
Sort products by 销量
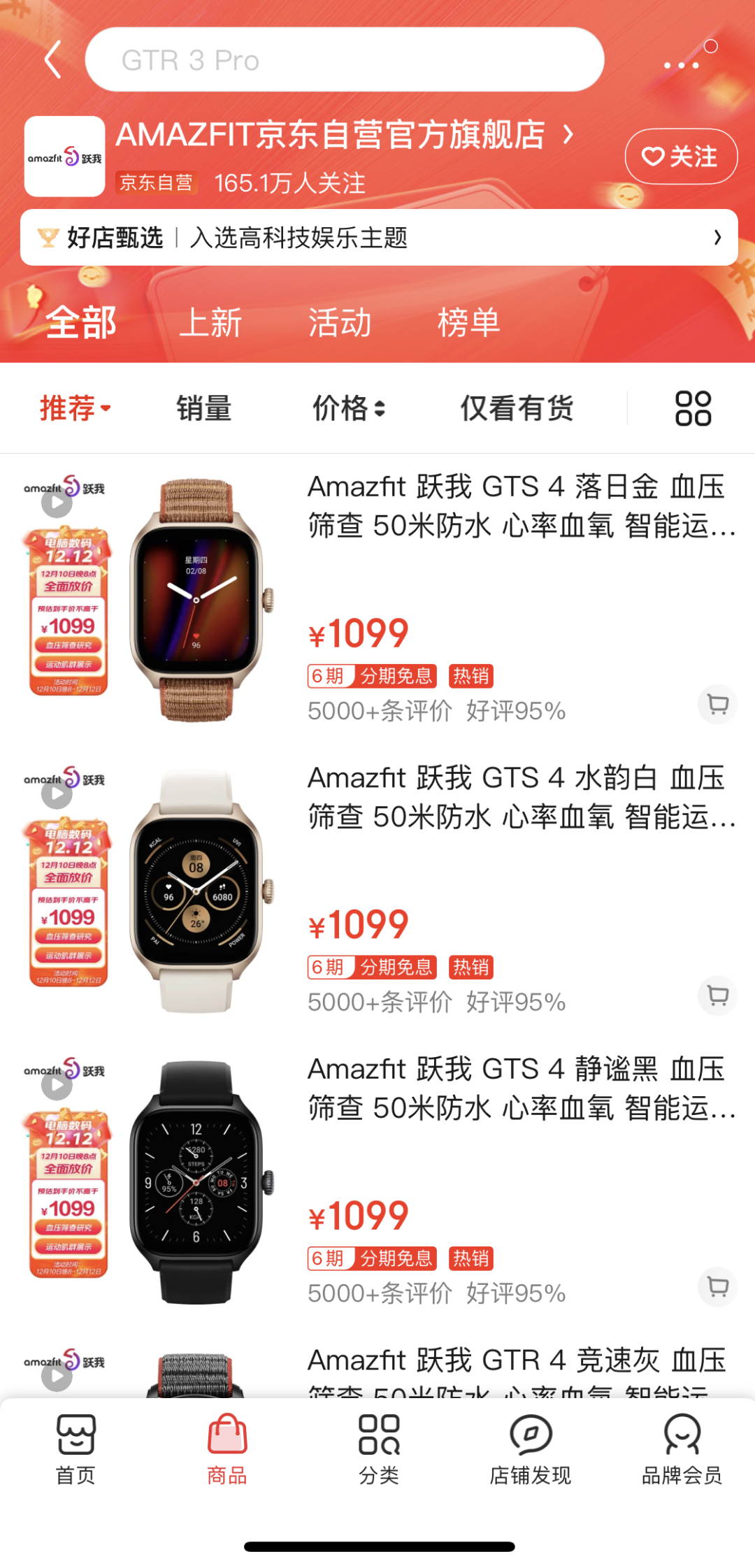(x=203, y=408)
